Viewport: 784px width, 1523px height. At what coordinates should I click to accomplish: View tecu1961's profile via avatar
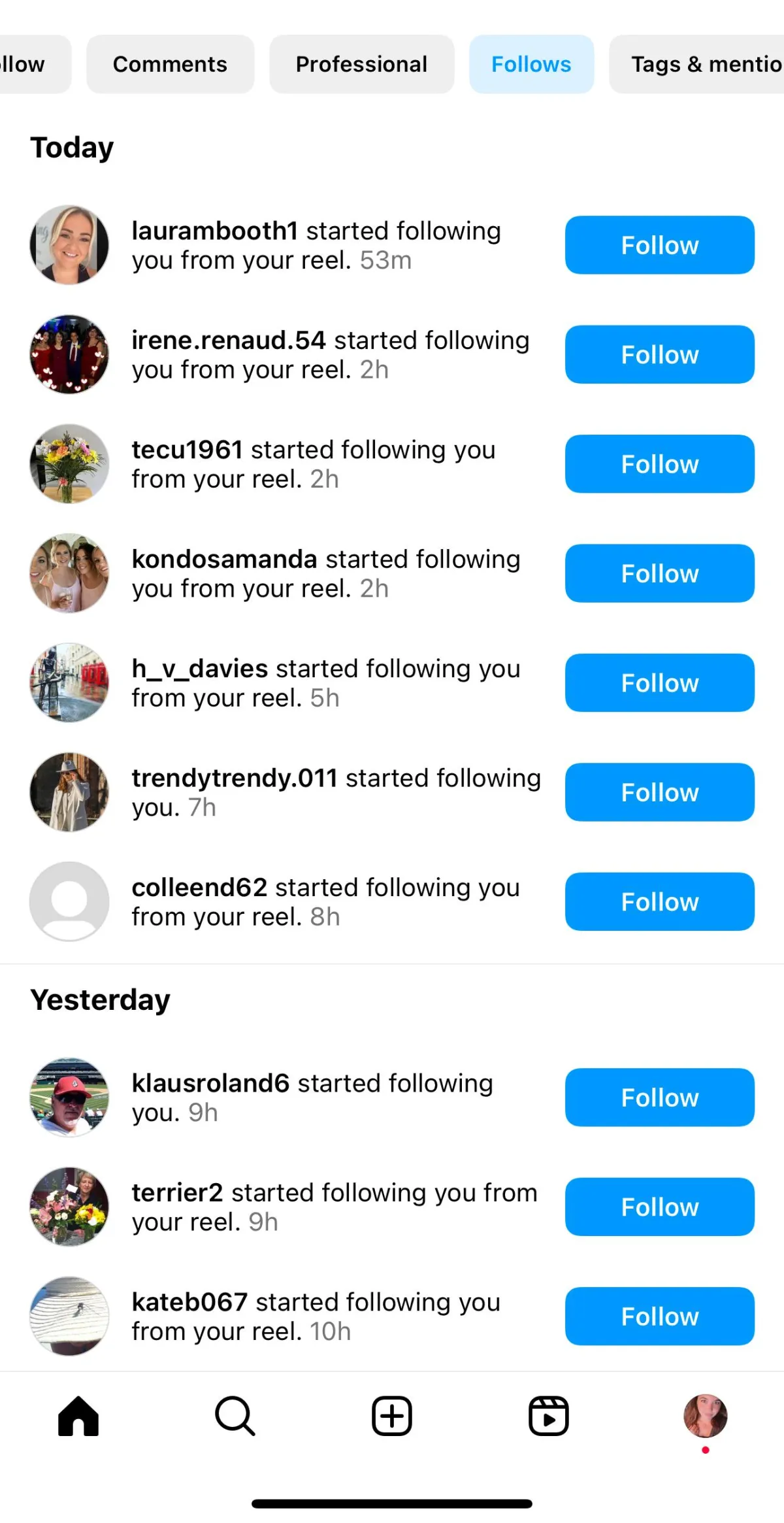[69, 464]
